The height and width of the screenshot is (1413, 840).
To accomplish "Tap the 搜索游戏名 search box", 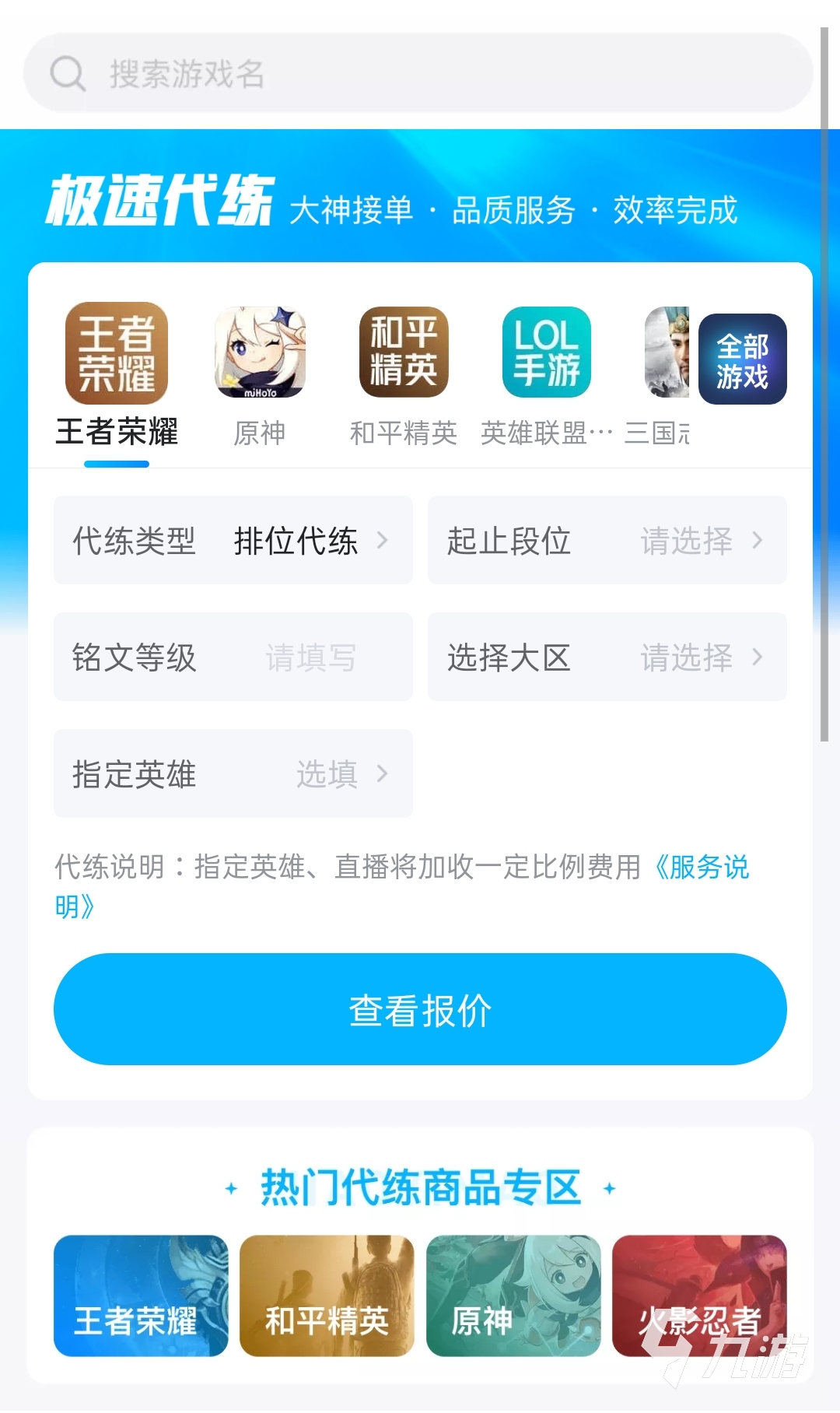I will click(418, 73).
